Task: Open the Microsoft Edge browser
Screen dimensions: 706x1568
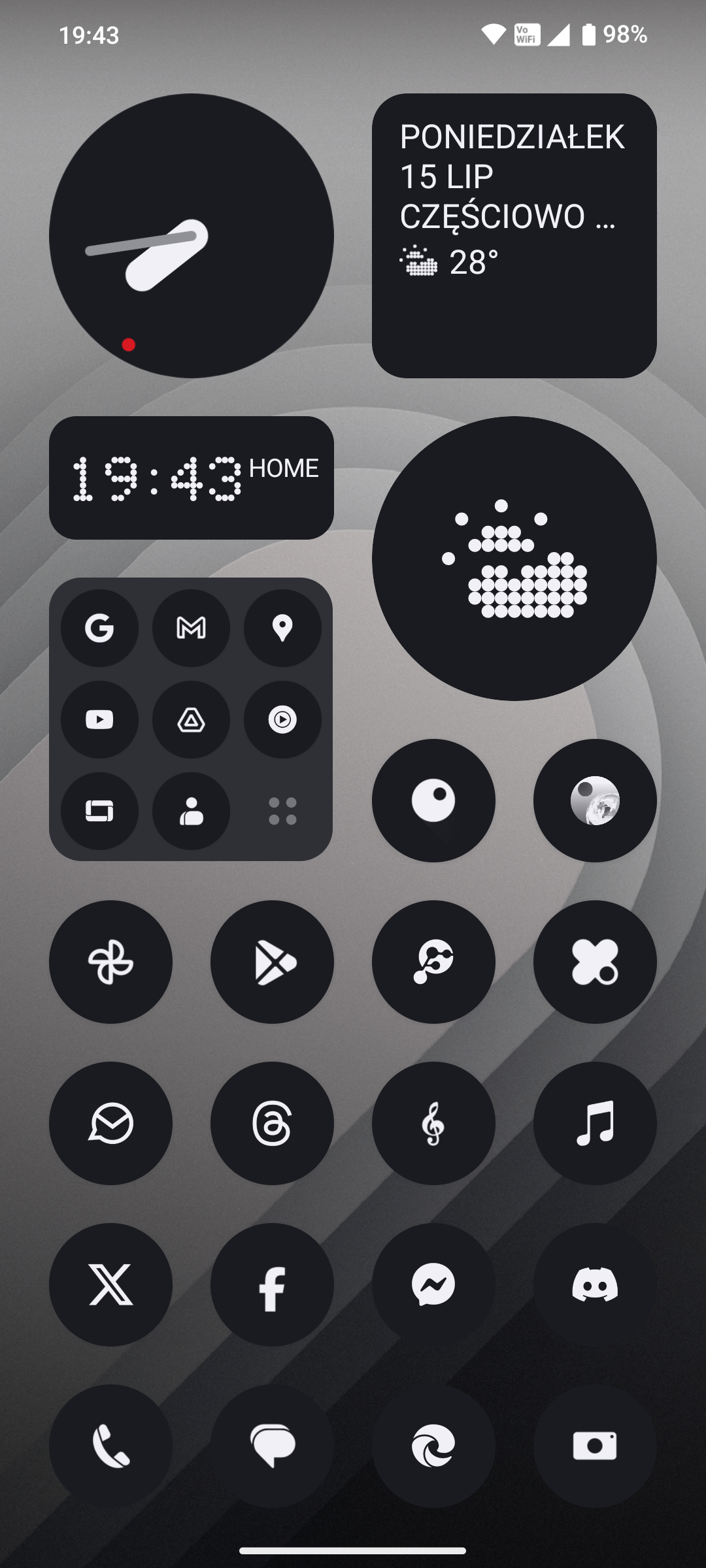Action: (x=433, y=1446)
